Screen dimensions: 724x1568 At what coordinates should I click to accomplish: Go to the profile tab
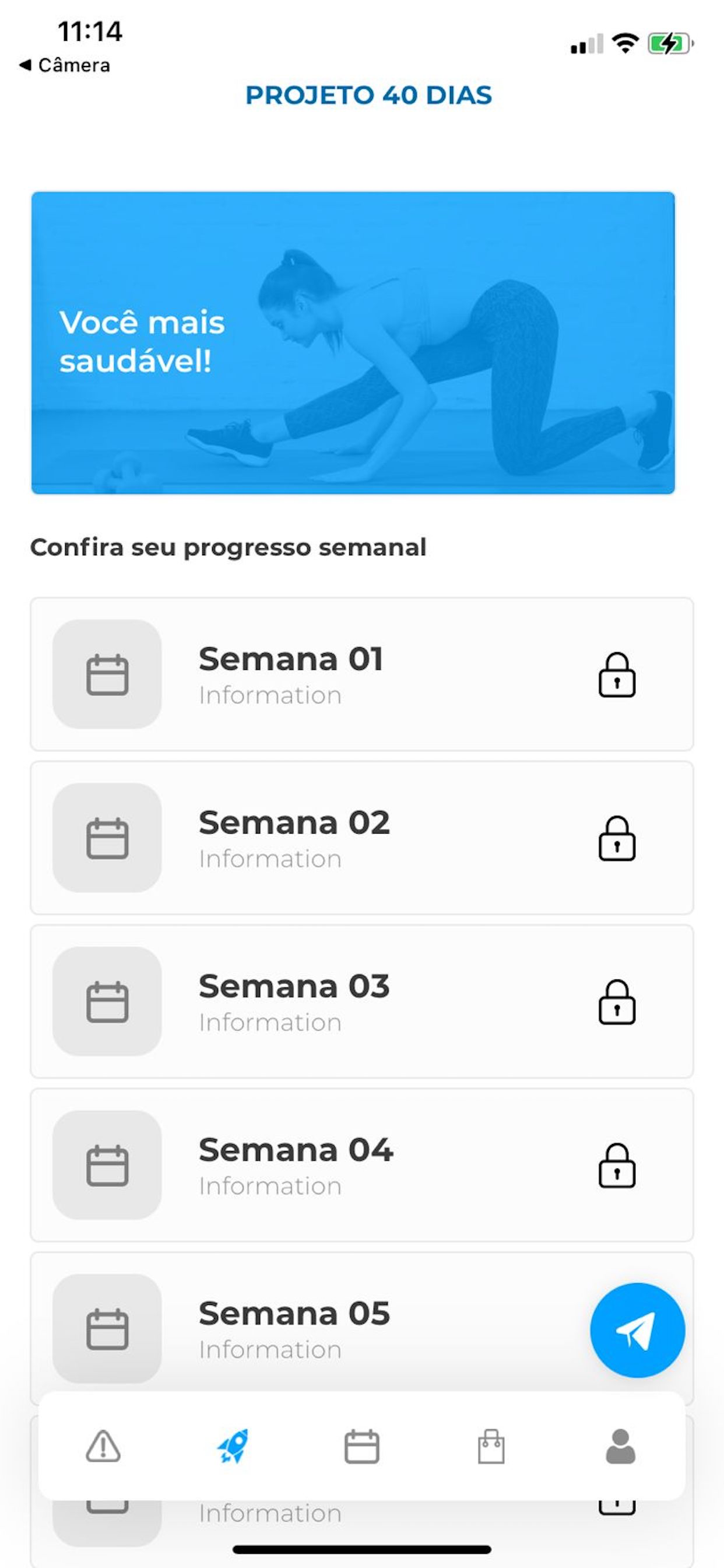click(x=621, y=1446)
